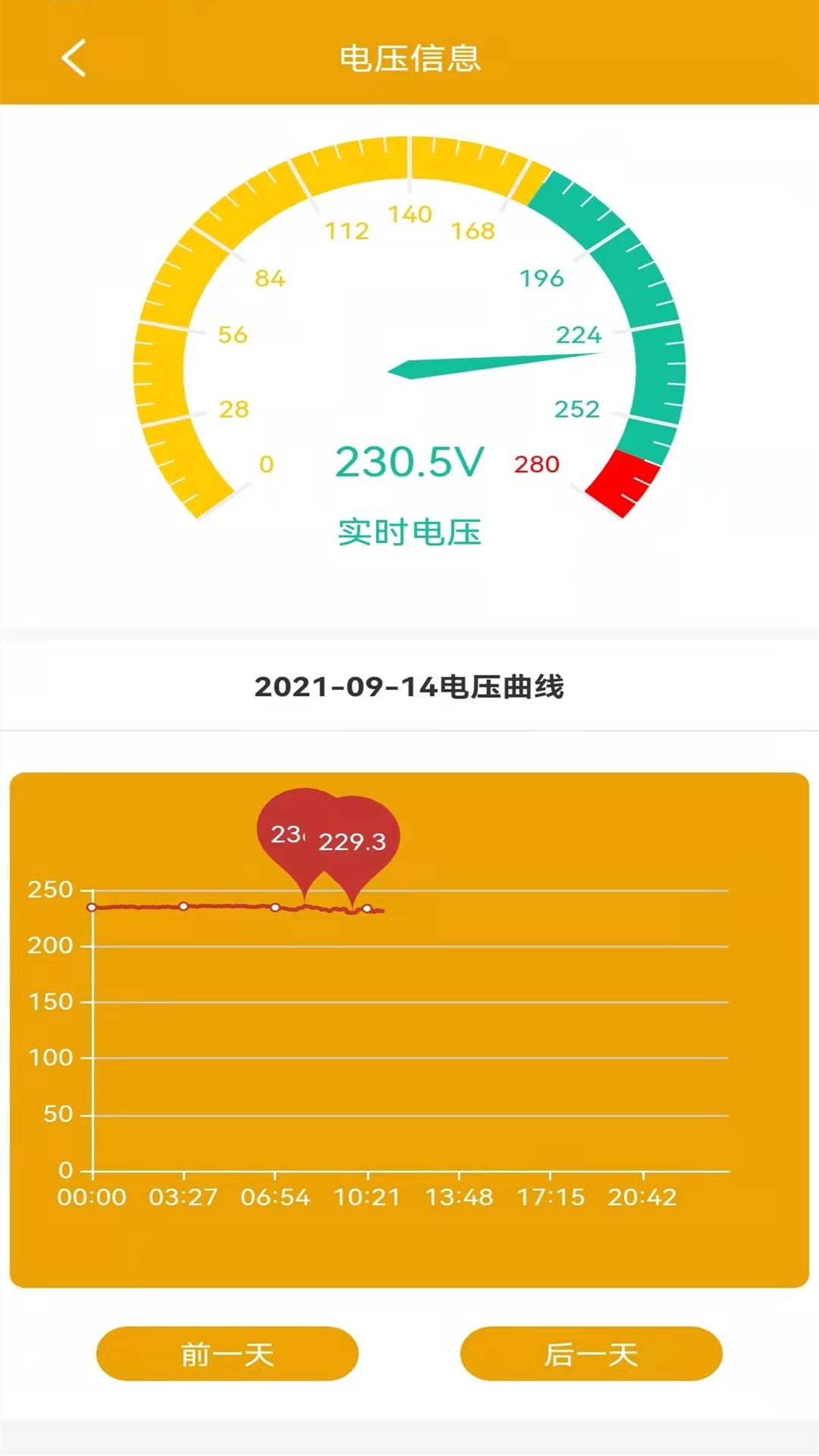Tap the back arrow in the title bar
The image size is (819, 1456).
74,59
